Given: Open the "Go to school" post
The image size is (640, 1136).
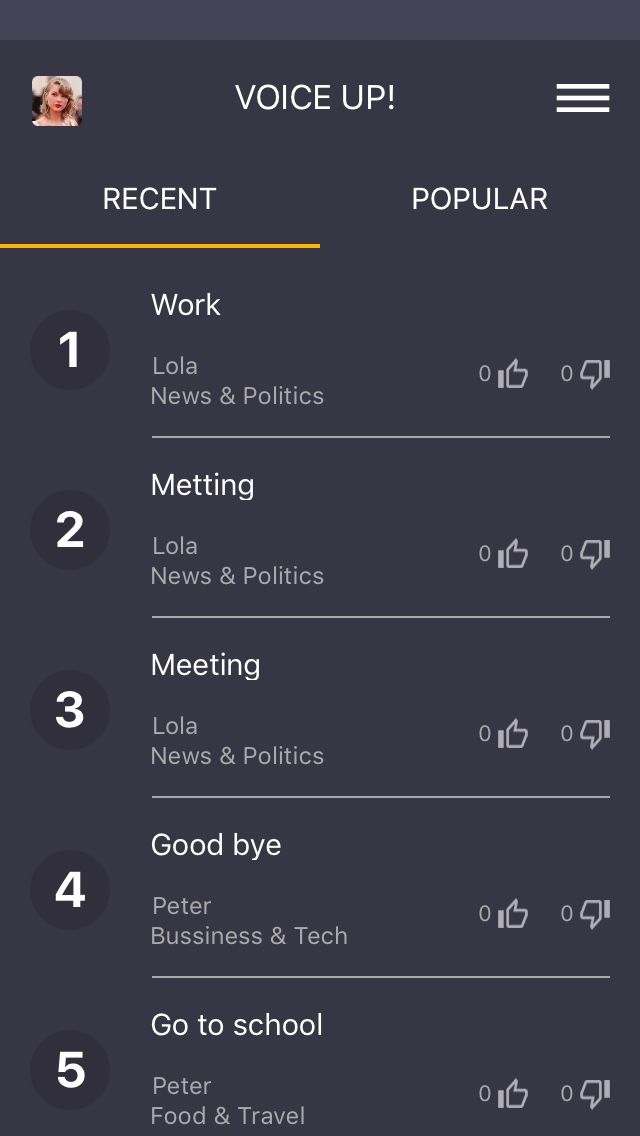Looking at the screenshot, I should point(237,1025).
